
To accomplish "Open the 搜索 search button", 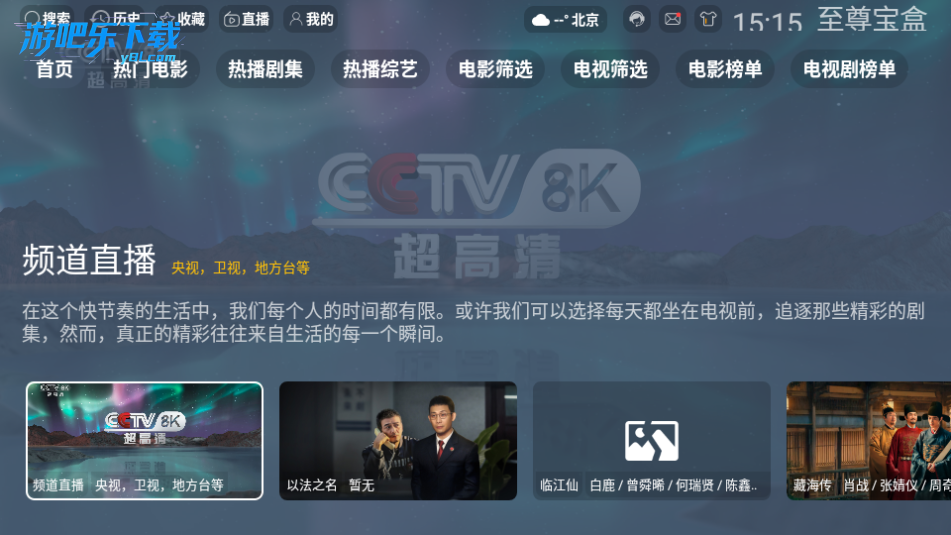I will click(47, 19).
